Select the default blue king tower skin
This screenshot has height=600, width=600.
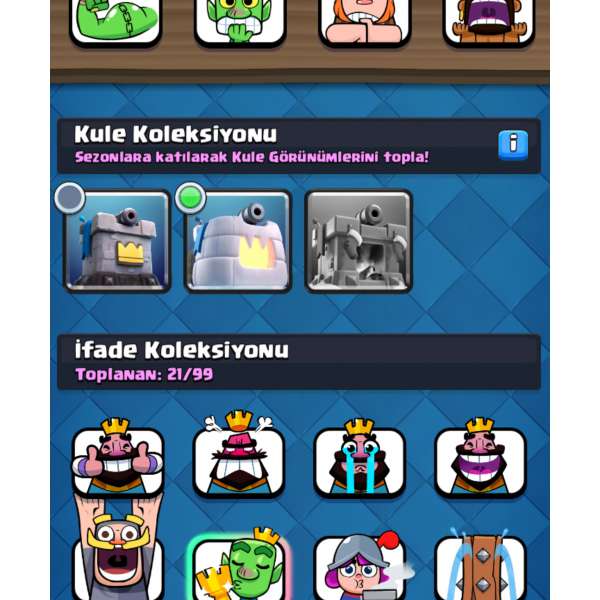pos(117,241)
